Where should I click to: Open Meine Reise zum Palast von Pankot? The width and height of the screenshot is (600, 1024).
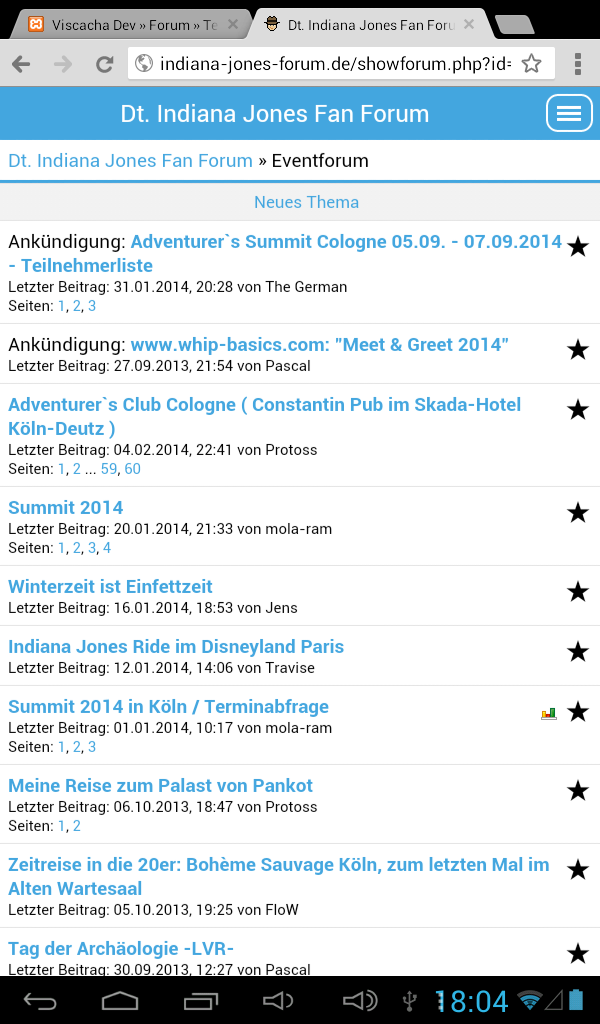click(x=160, y=785)
